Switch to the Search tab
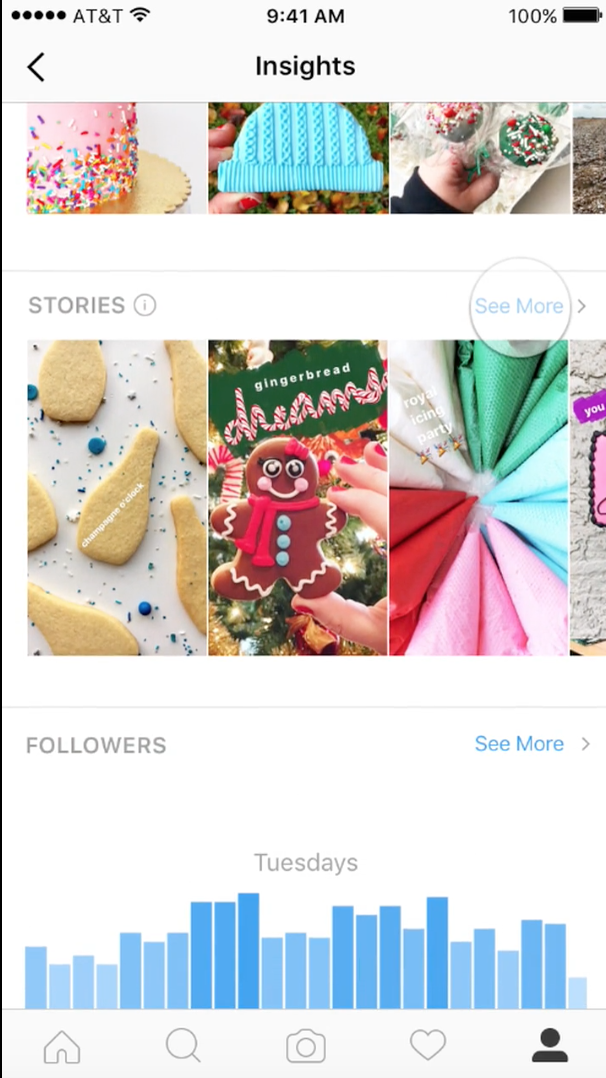Image resolution: width=606 pixels, height=1078 pixels. 183,1046
